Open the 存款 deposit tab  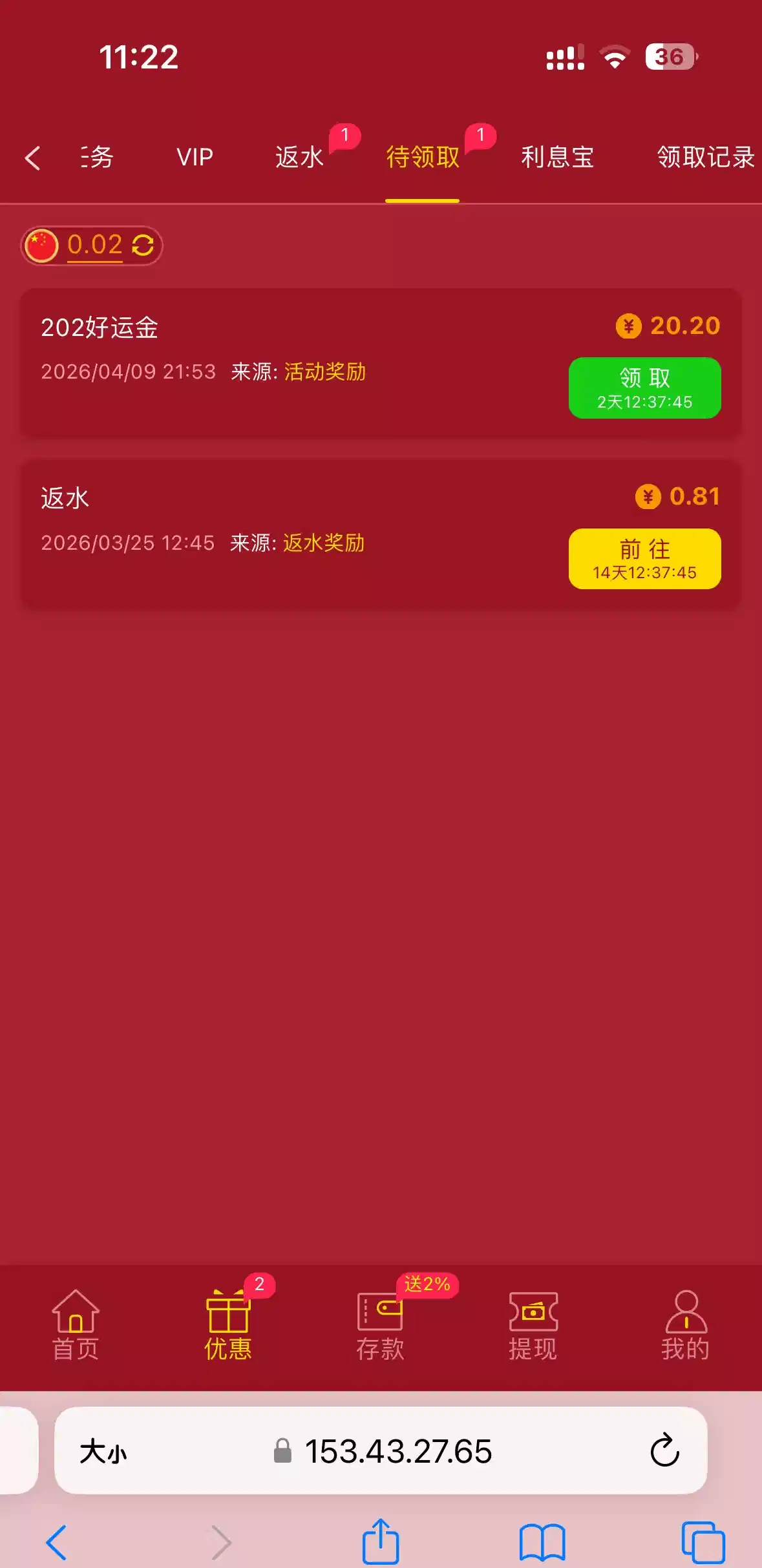click(380, 1326)
